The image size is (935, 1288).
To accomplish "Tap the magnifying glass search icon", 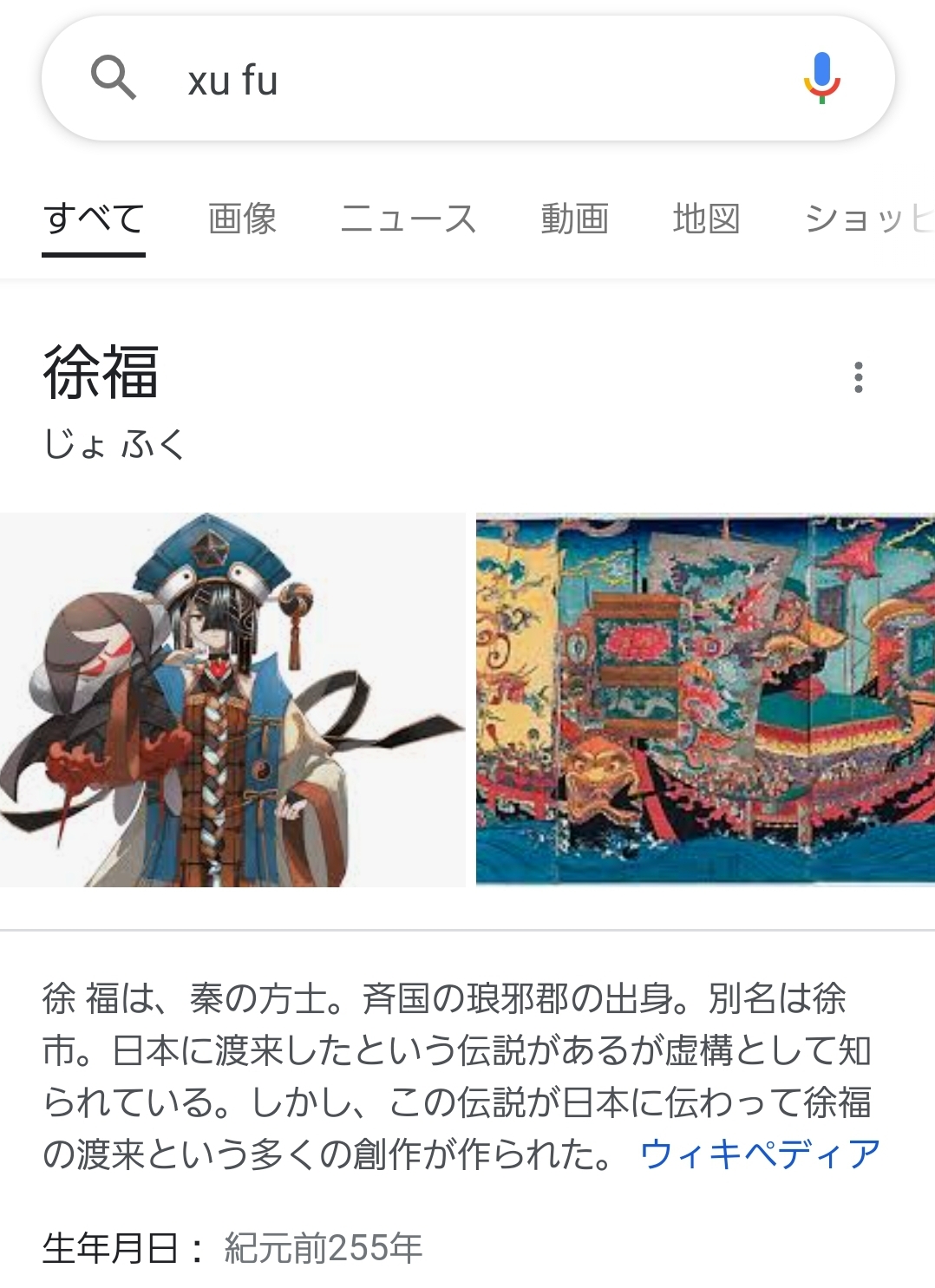I will [x=114, y=78].
